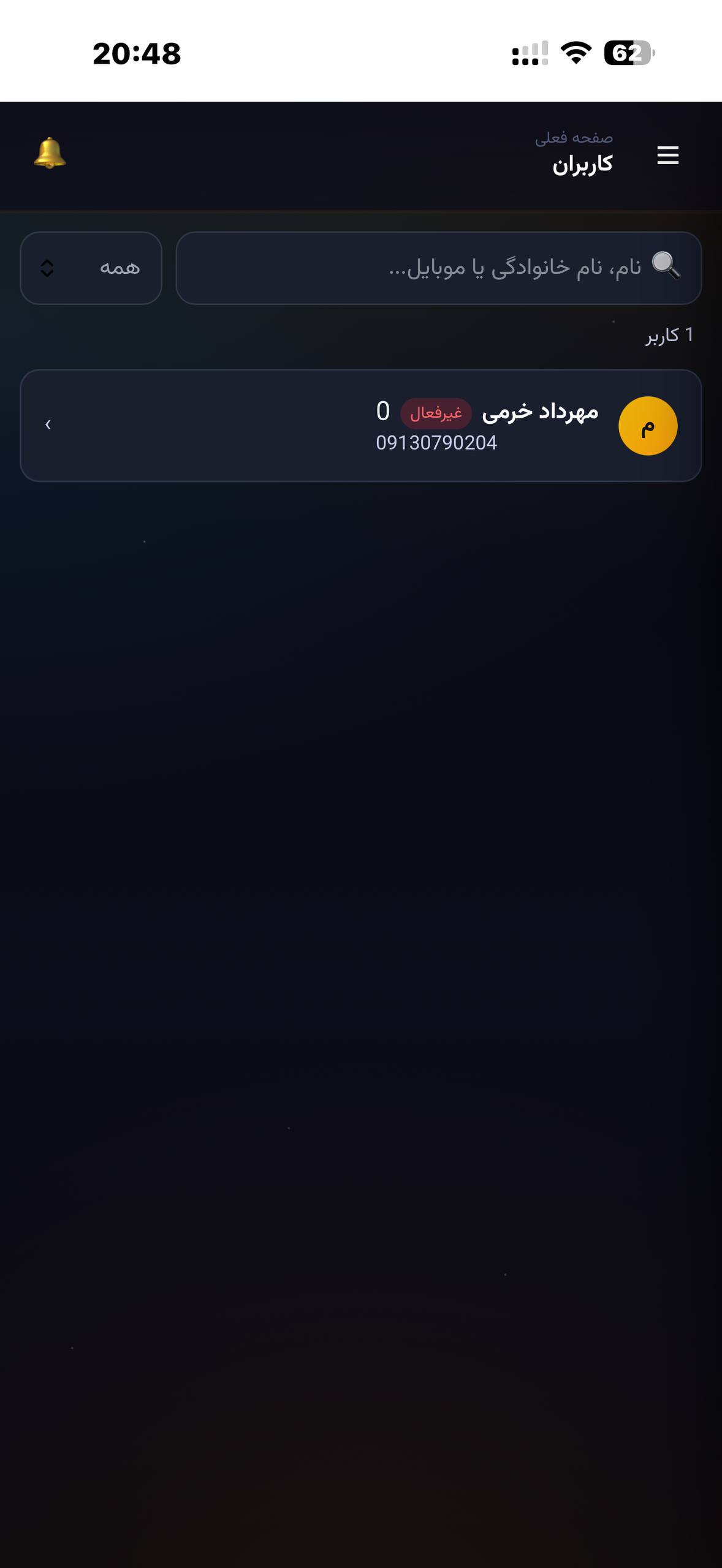Open the hamburger drawer menu
Screen dimensions: 722x1568
coord(667,156)
